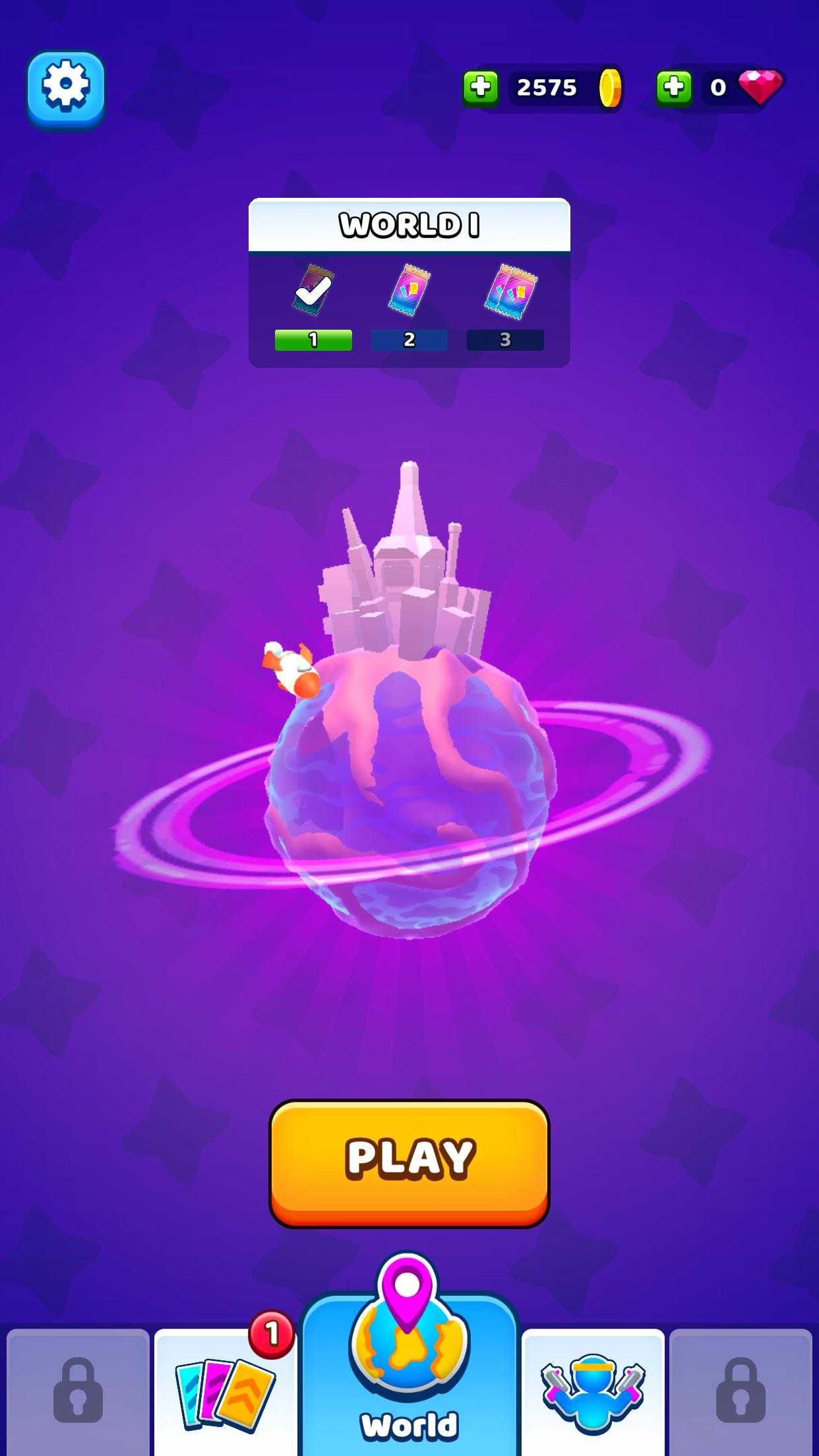The image size is (819, 1456).
Task: Open the cards tab with the badge
Action: [225, 1393]
